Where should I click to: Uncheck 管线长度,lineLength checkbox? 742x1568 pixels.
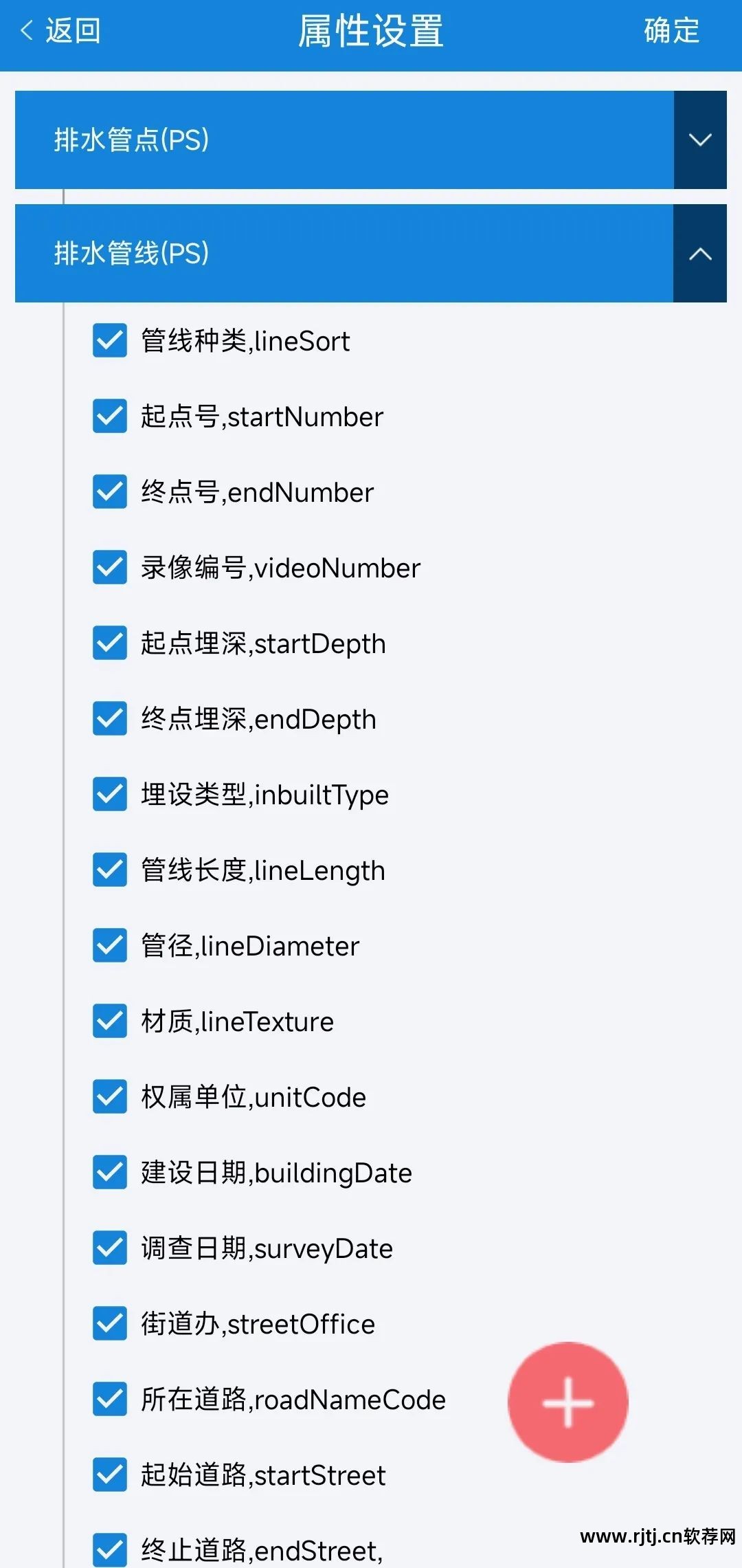(110, 870)
